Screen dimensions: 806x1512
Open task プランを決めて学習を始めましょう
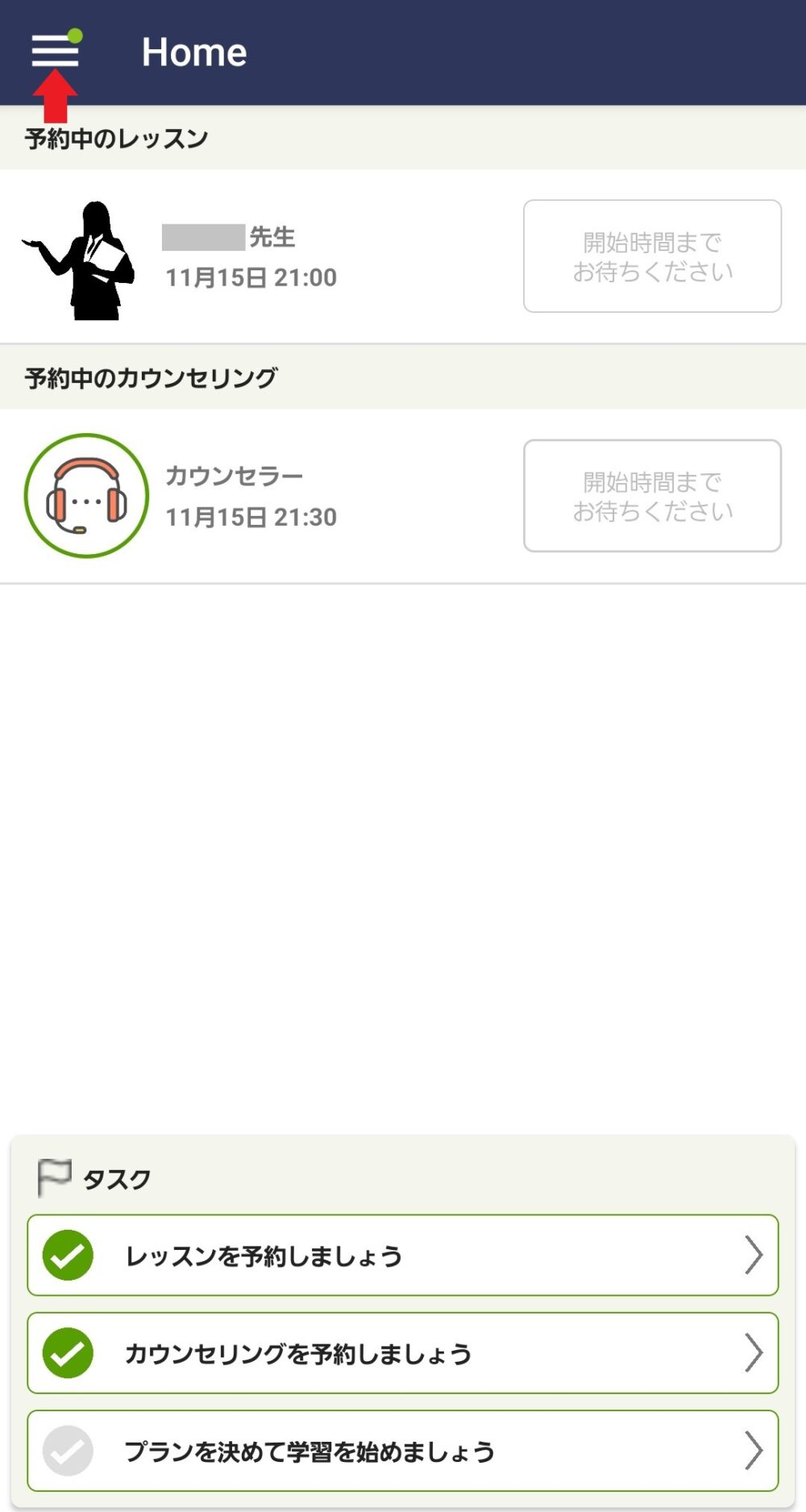[403, 1451]
